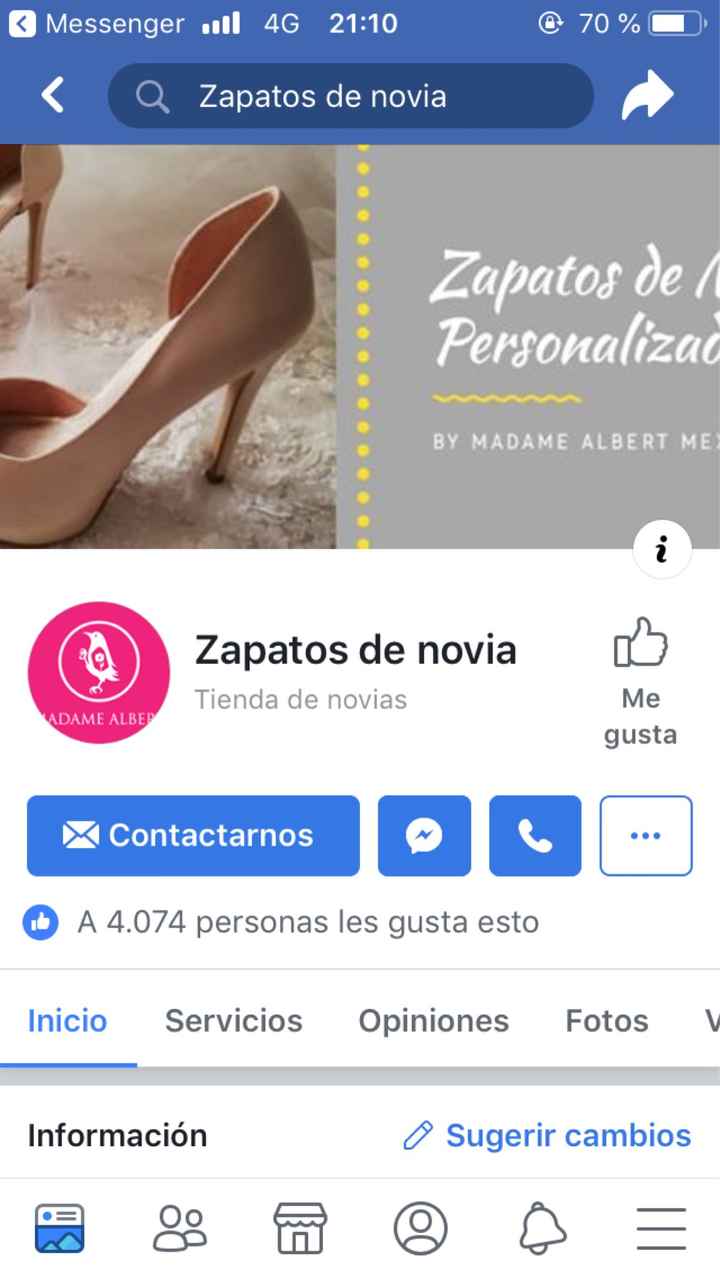
Task: Open page info with the i icon
Action: (663, 550)
